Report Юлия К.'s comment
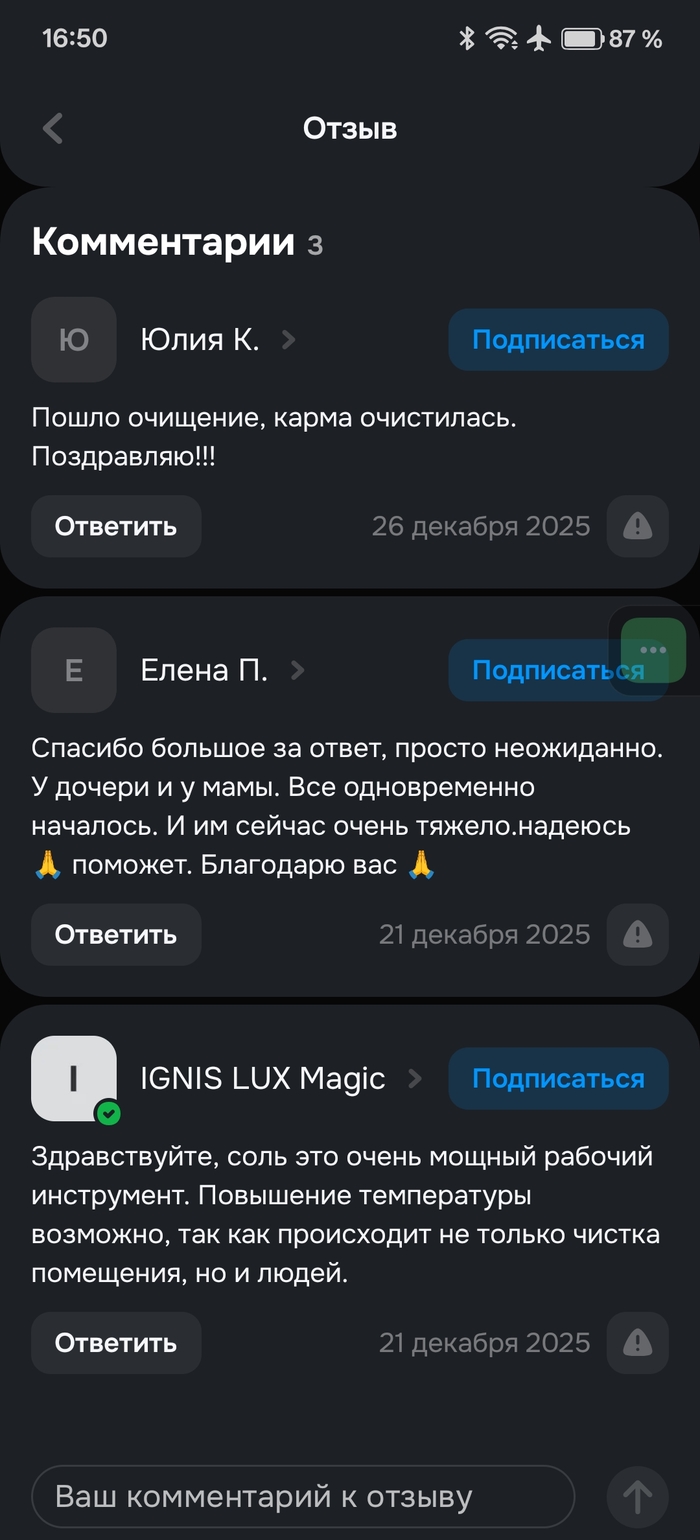The width and height of the screenshot is (700, 1540). click(637, 526)
